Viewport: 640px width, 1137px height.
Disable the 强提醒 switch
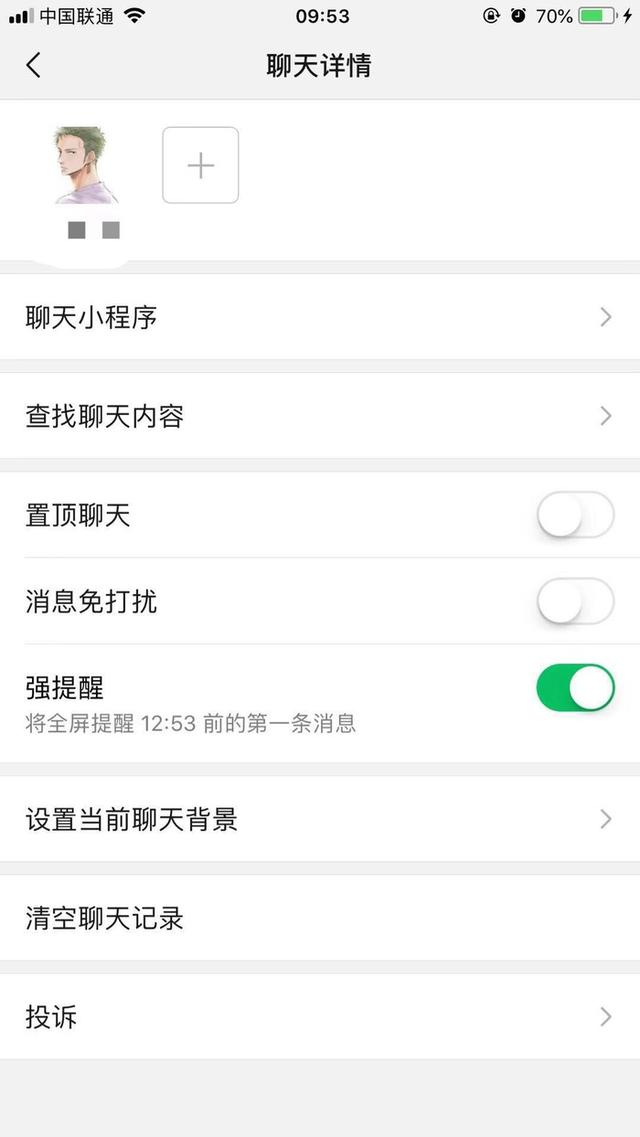point(575,687)
